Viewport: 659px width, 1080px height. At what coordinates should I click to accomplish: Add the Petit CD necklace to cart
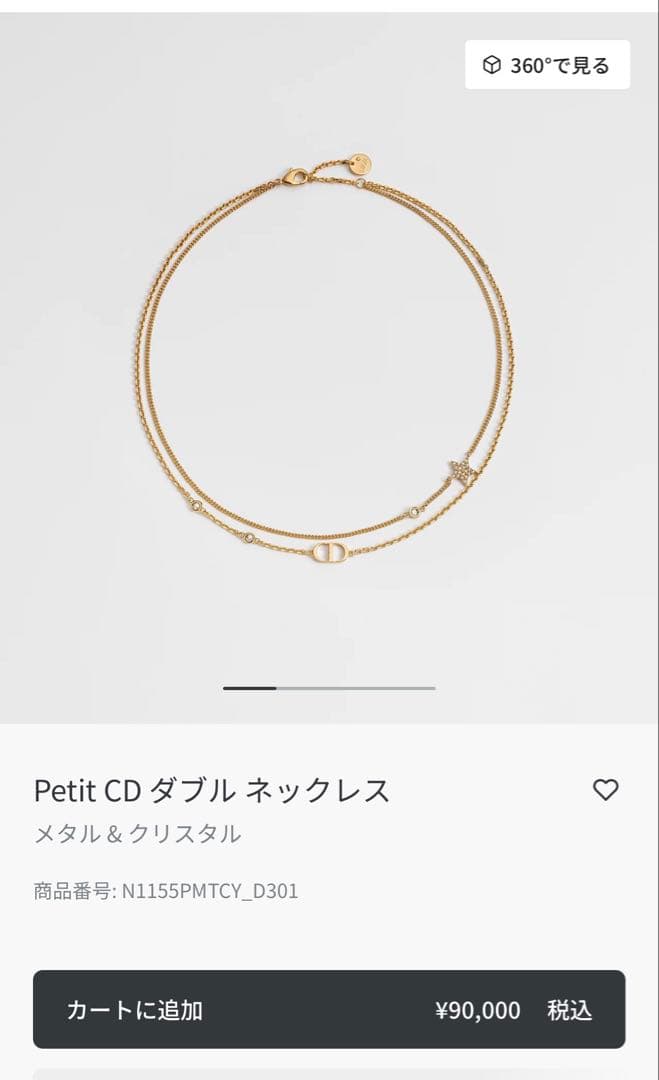(x=329, y=1009)
